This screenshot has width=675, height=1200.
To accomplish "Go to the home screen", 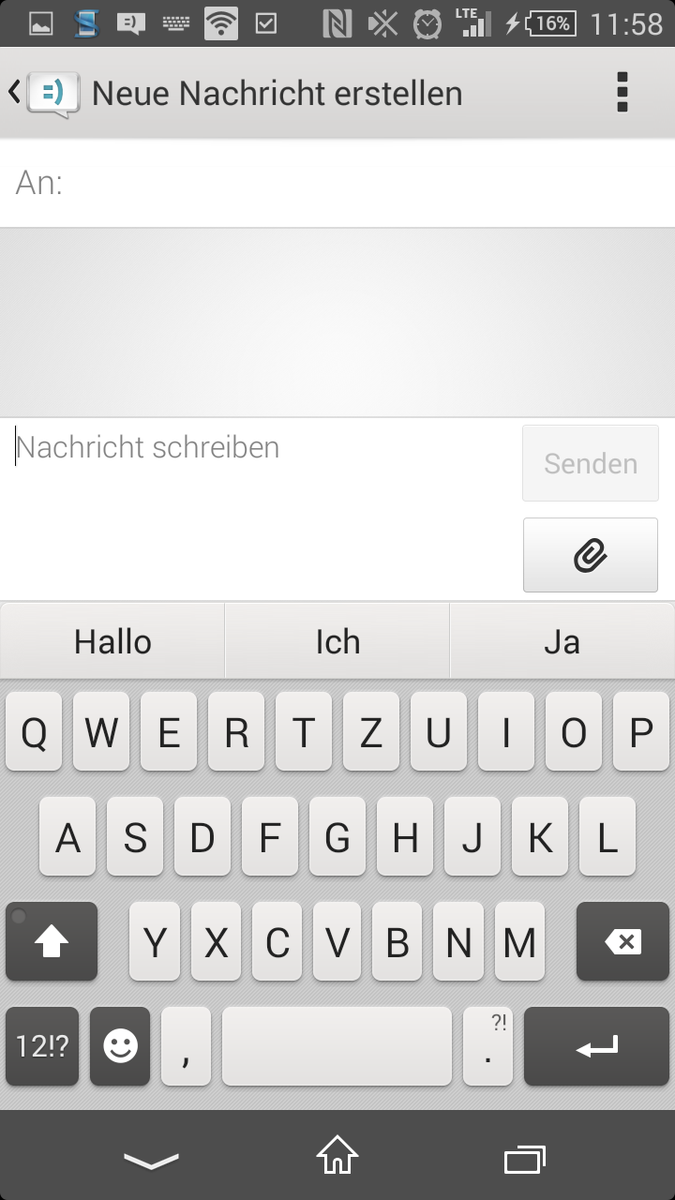I will [x=337, y=1157].
